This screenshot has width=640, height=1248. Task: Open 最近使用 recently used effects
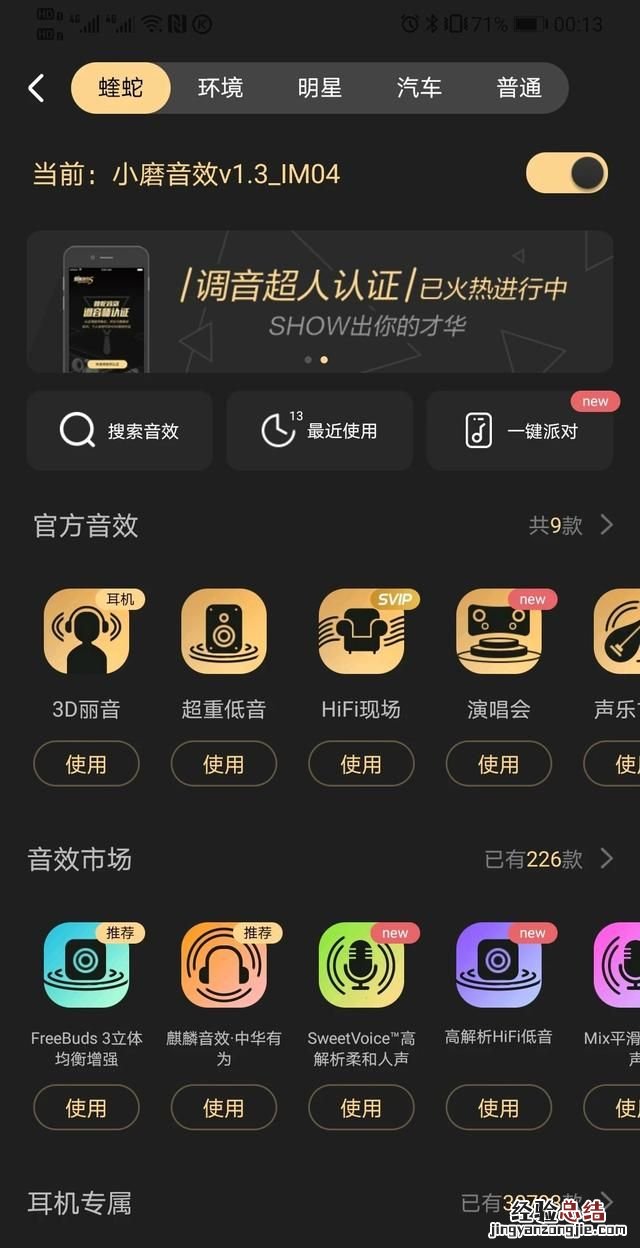pyautogui.click(x=320, y=431)
